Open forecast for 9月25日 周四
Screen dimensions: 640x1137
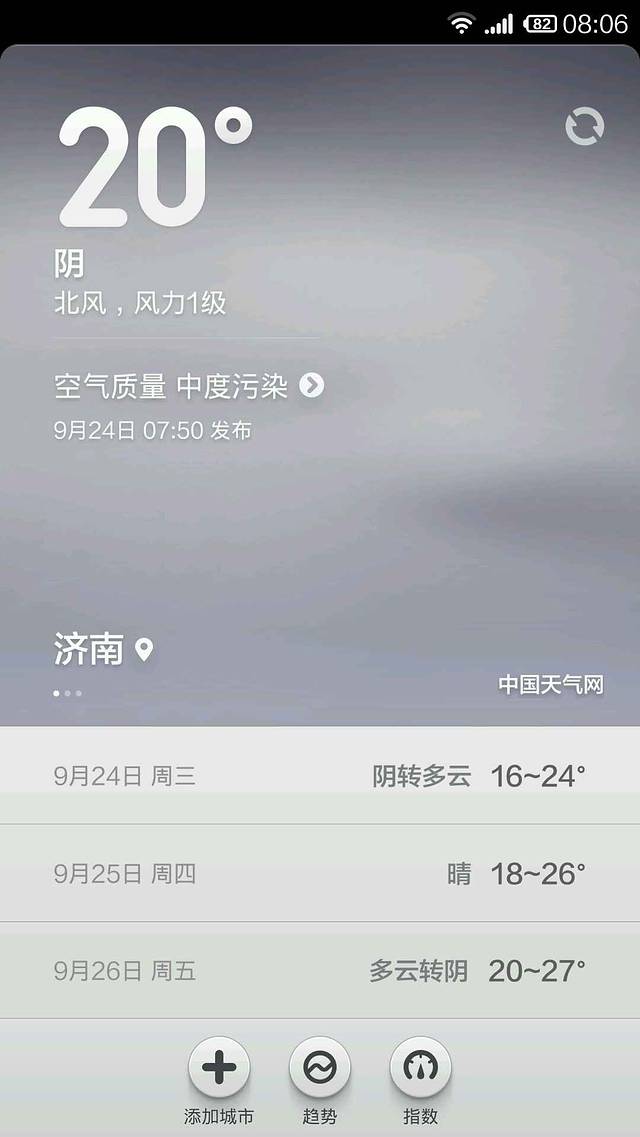pos(320,873)
